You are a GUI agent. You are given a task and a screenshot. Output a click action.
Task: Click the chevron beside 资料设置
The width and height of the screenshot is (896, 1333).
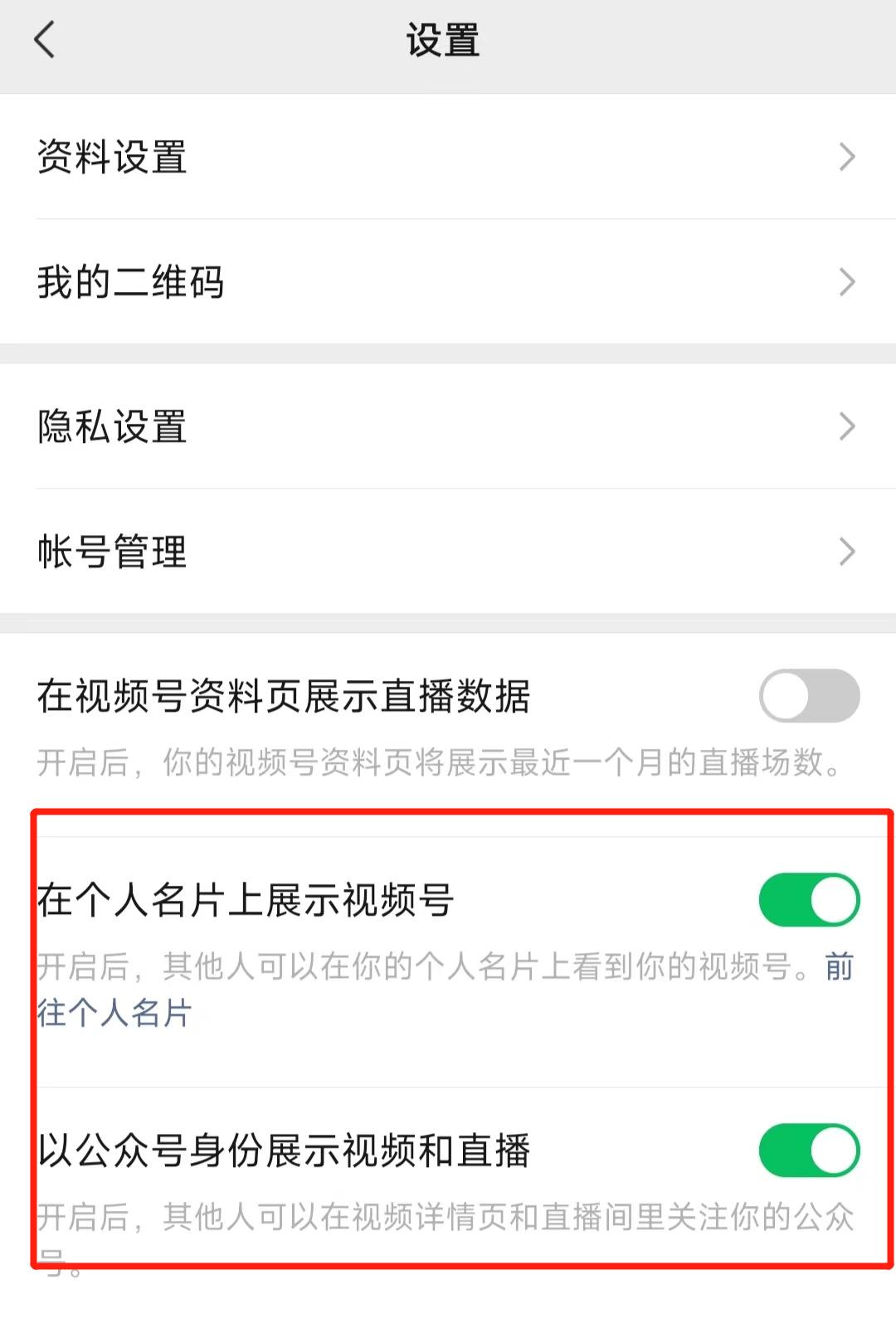click(847, 156)
